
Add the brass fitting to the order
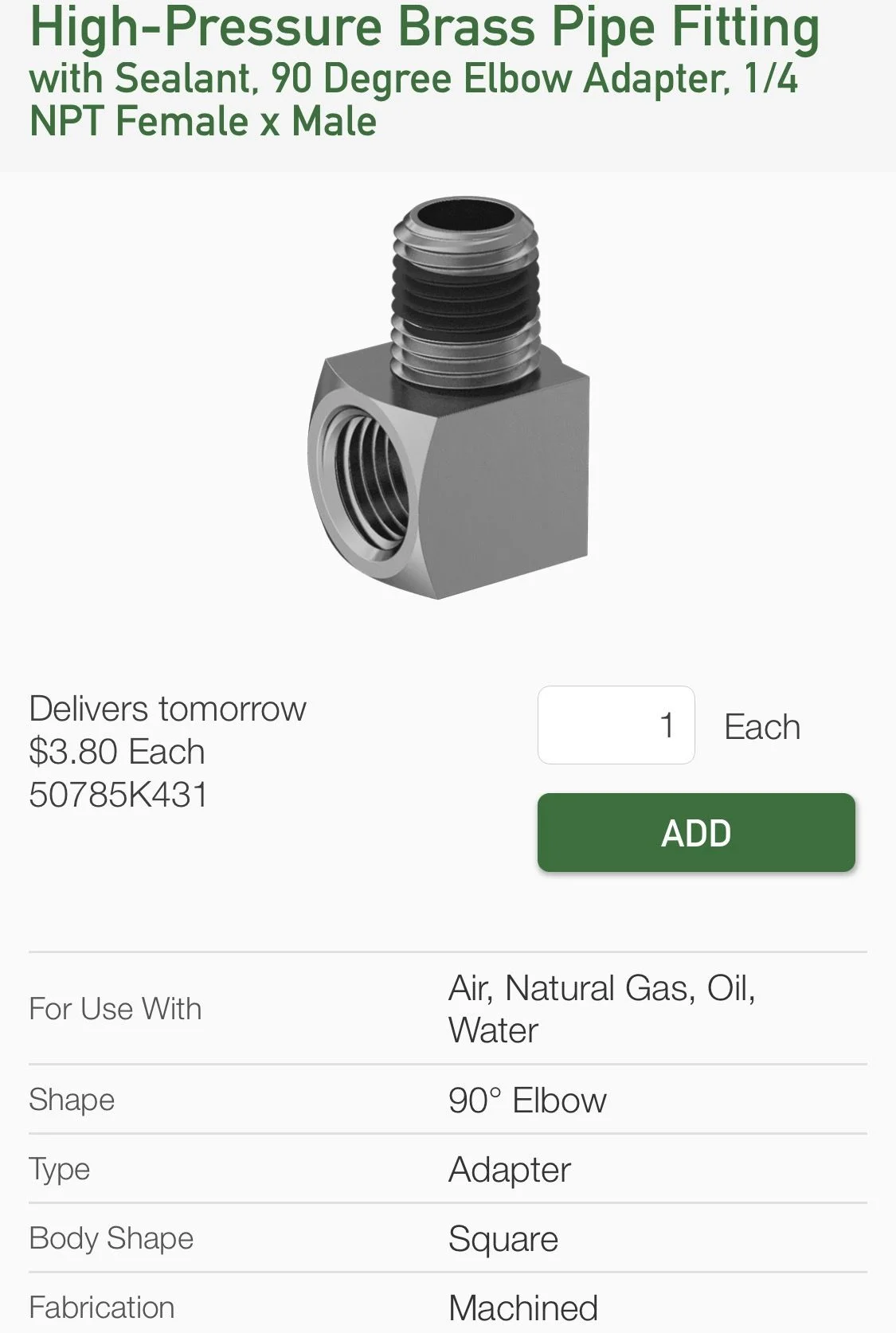[x=695, y=832]
